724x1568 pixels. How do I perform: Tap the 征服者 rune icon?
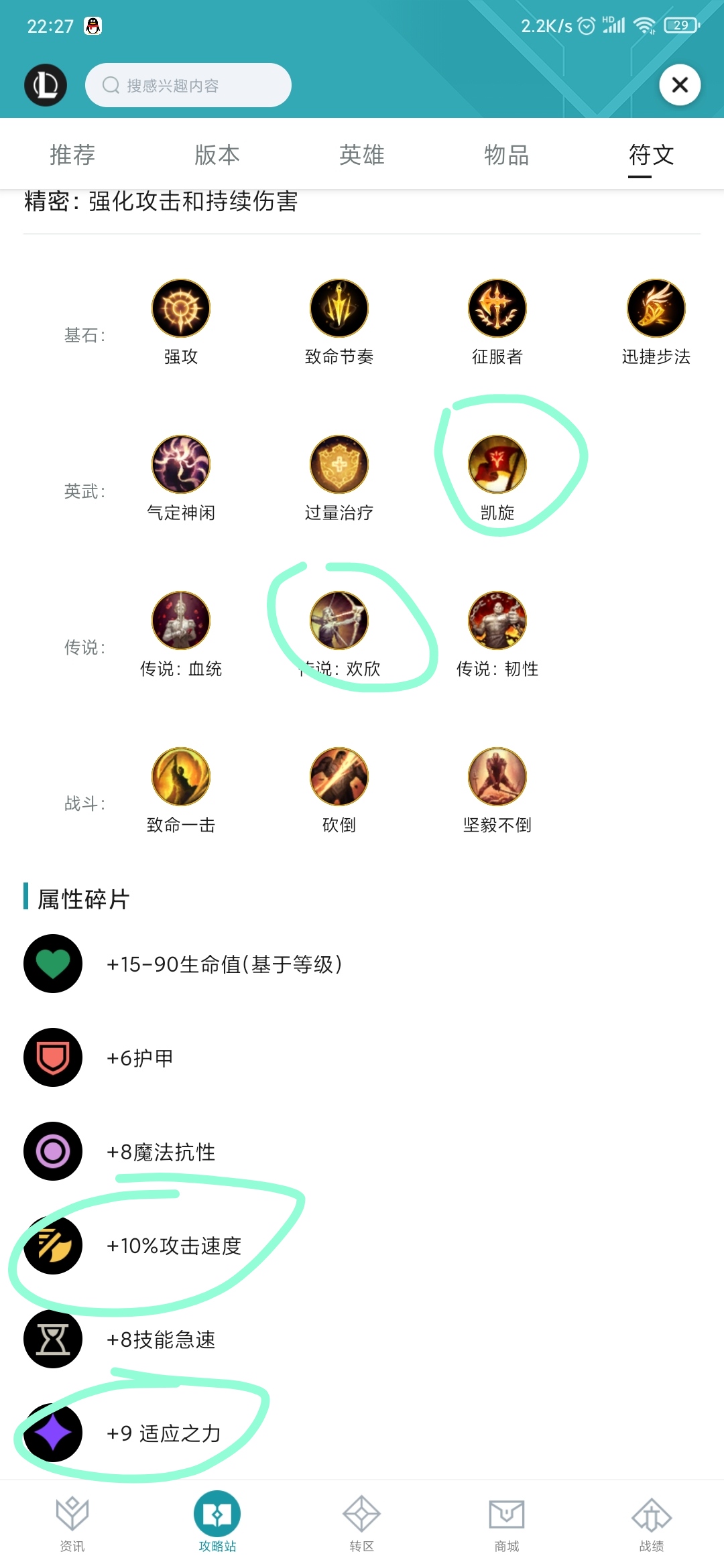point(497,309)
